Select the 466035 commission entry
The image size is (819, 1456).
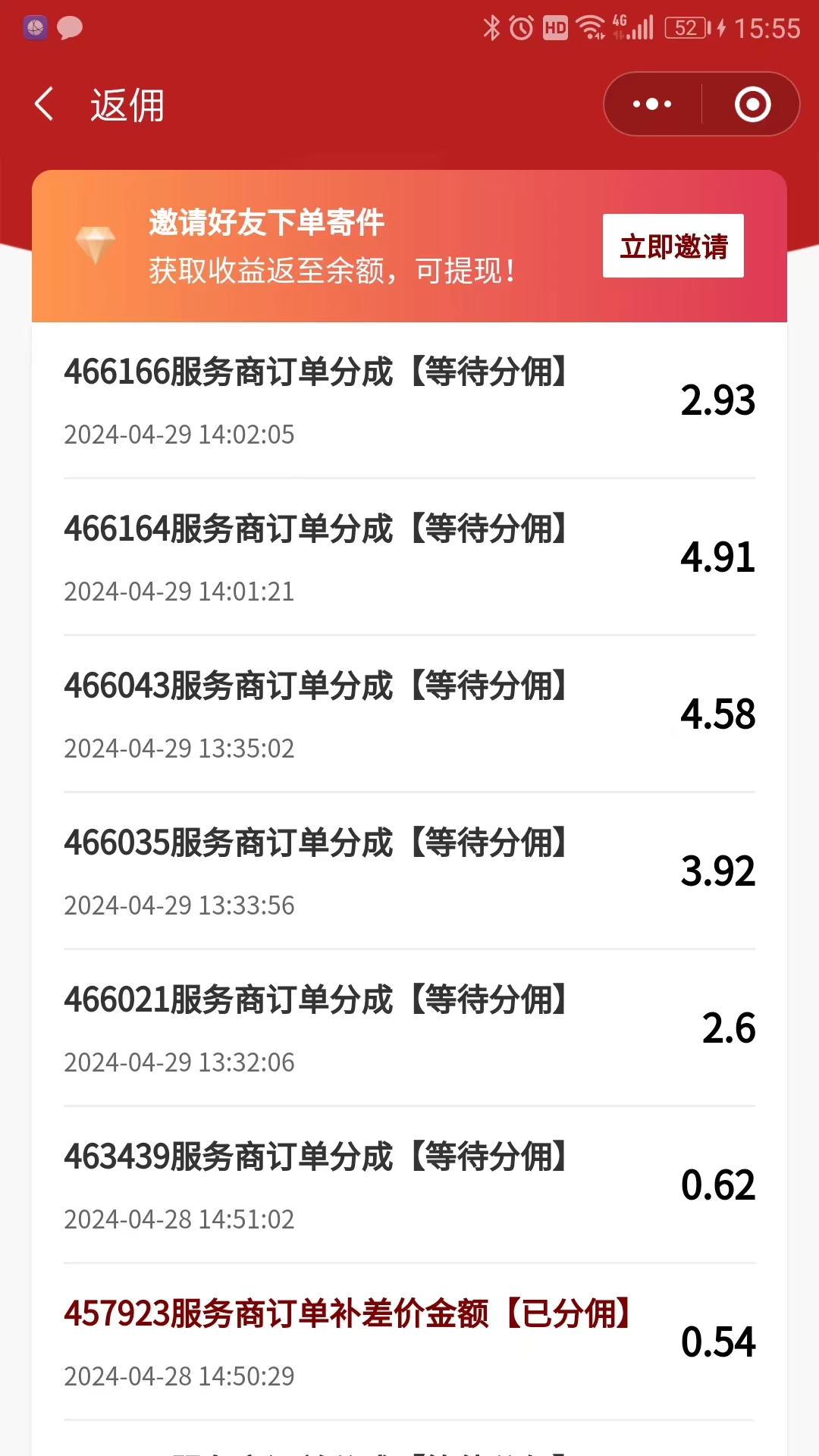click(409, 871)
